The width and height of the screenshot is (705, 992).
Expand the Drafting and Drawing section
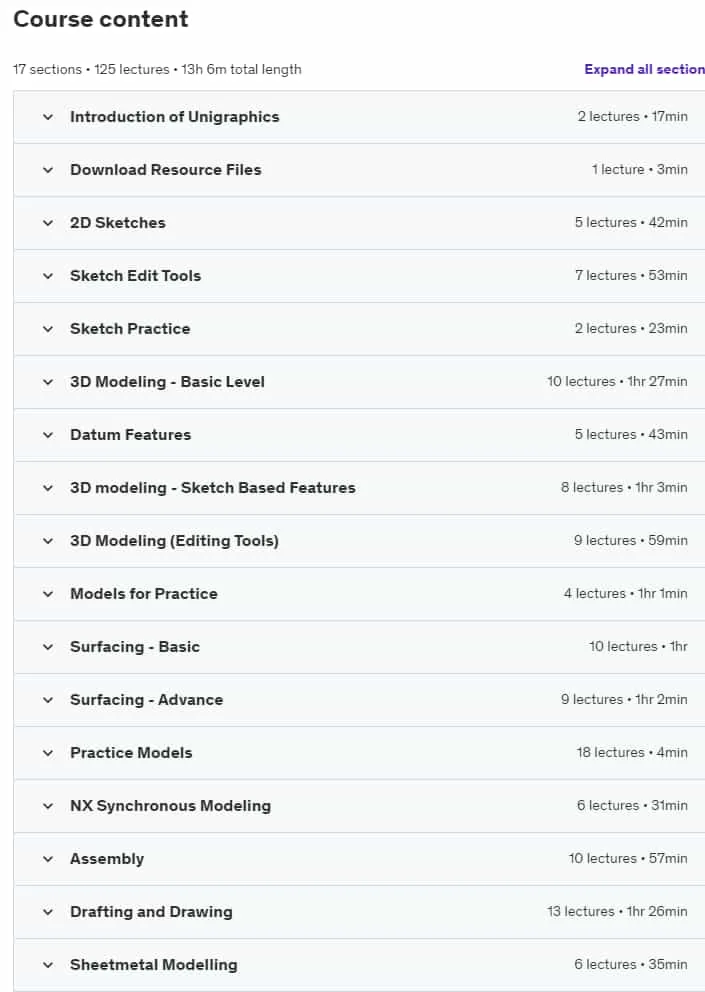pos(359,912)
